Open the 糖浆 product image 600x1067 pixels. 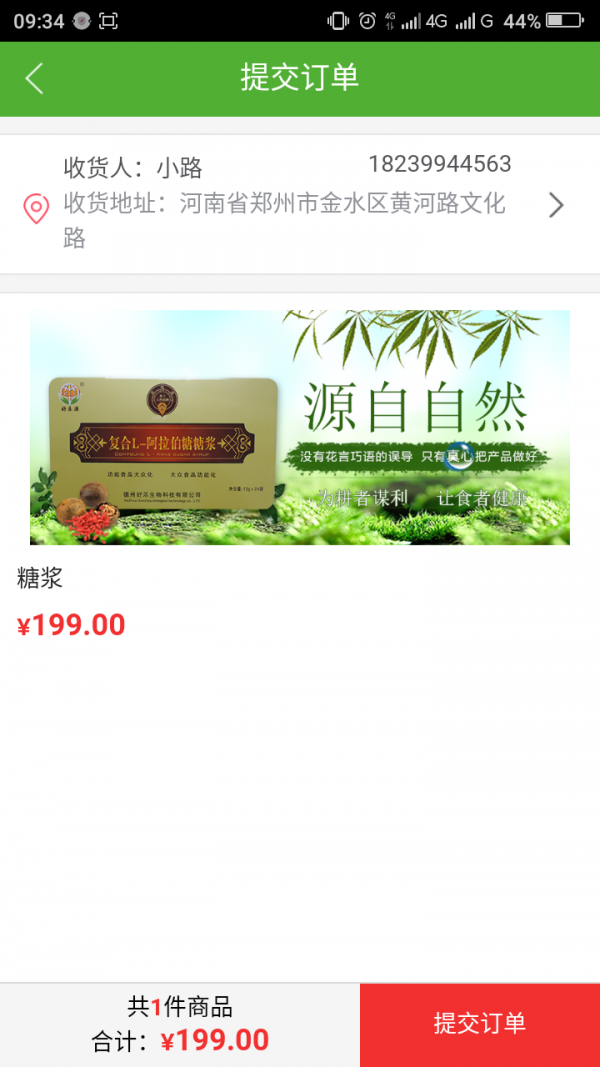[299, 427]
